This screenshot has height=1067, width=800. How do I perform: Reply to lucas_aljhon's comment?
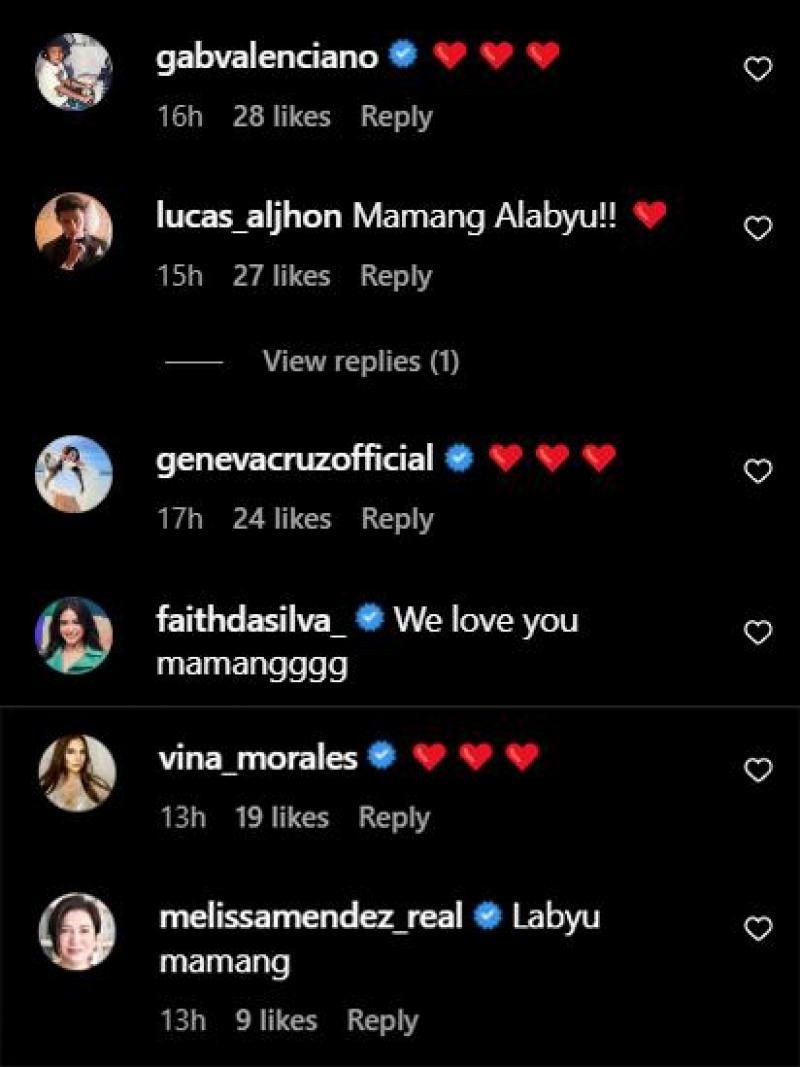point(396,276)
